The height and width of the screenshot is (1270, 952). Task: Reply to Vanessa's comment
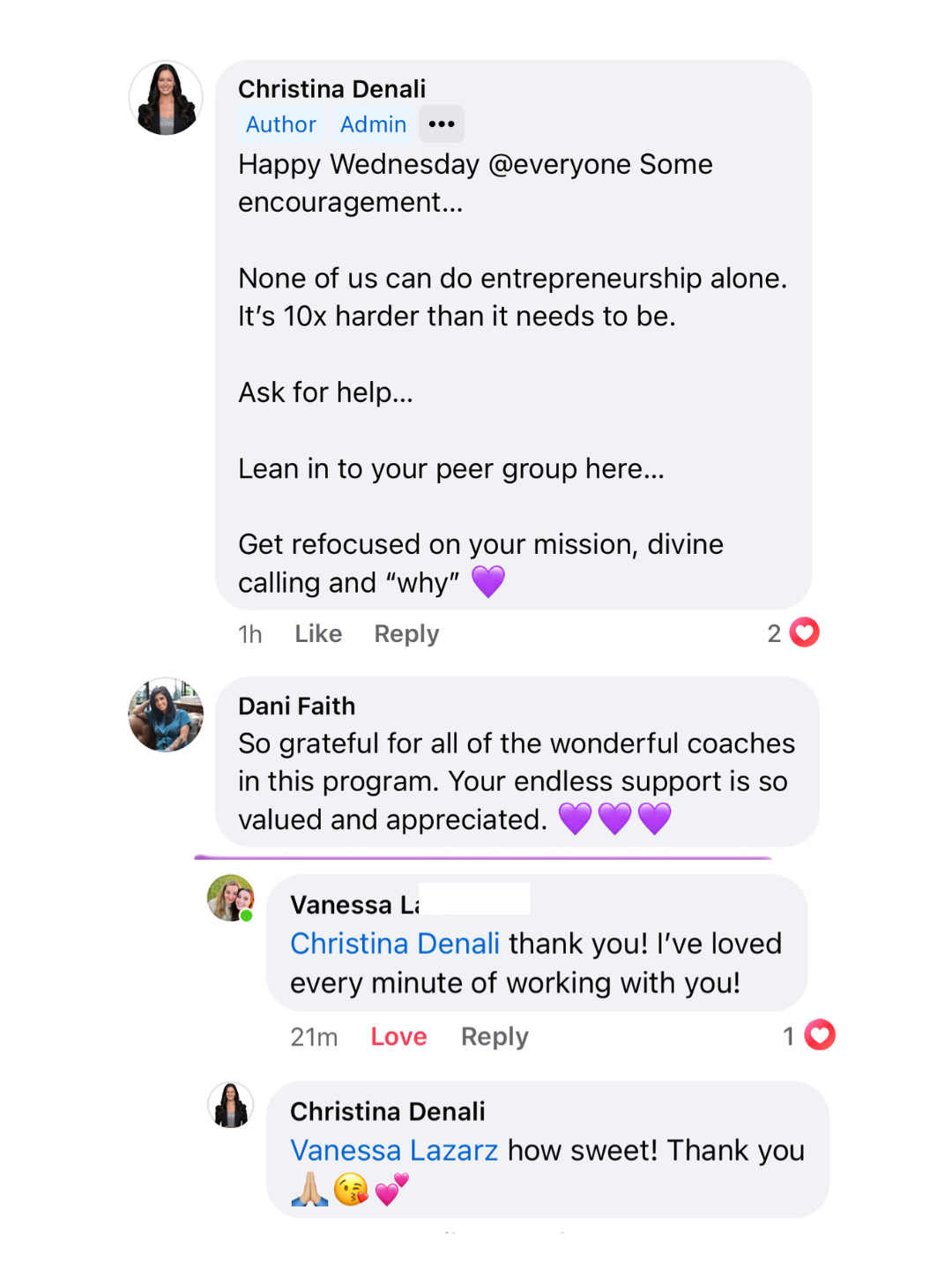click(495, 1036)
